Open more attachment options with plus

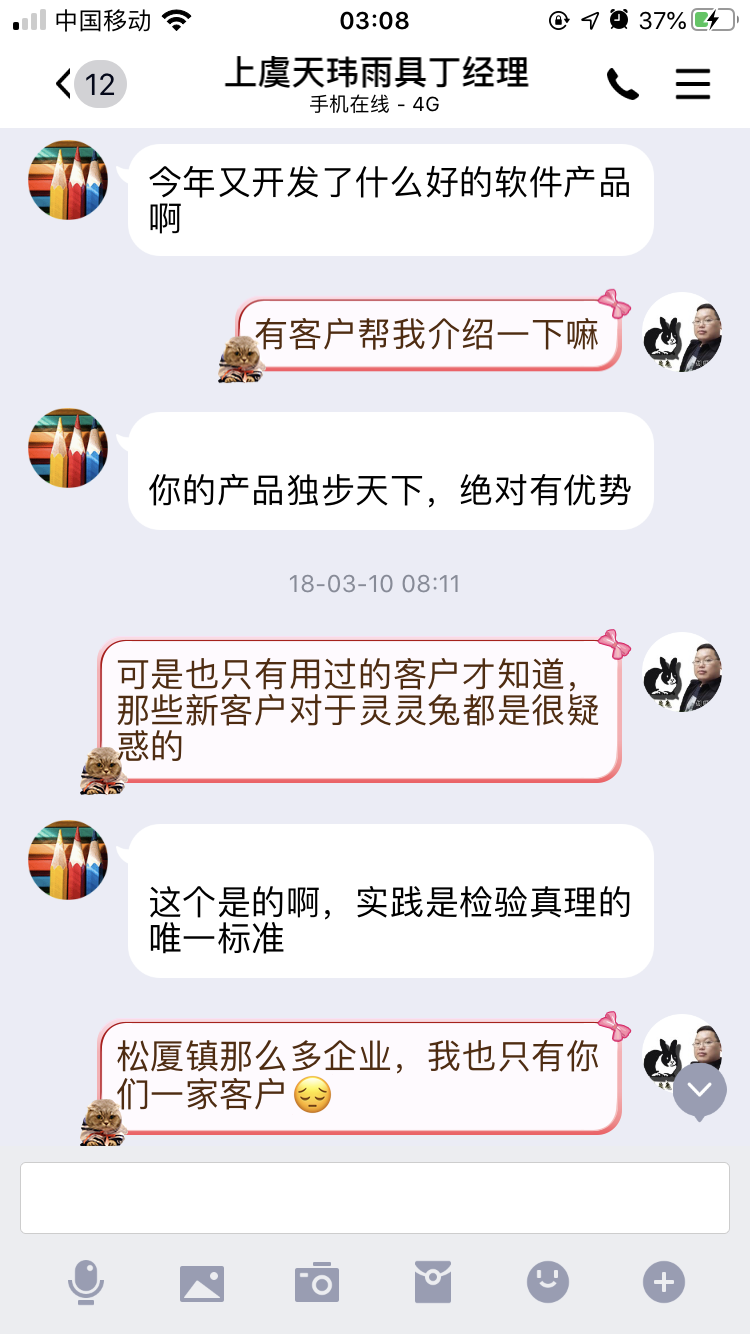(664, 1282)
